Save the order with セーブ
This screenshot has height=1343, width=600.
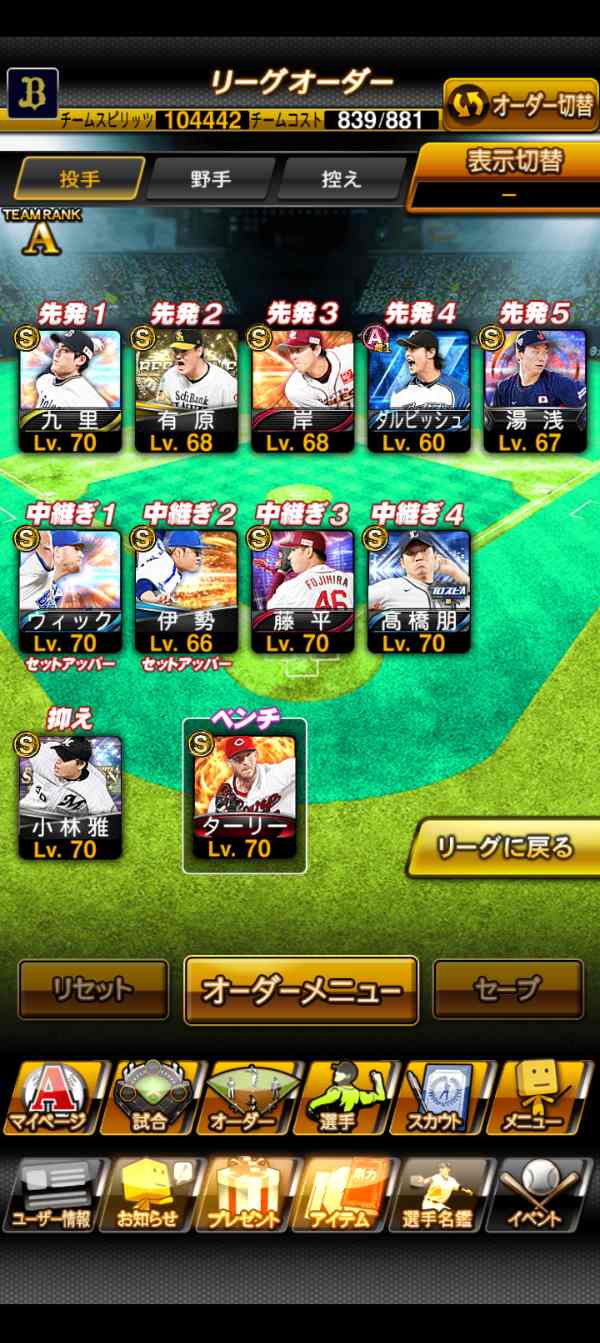tap(507, 989)
